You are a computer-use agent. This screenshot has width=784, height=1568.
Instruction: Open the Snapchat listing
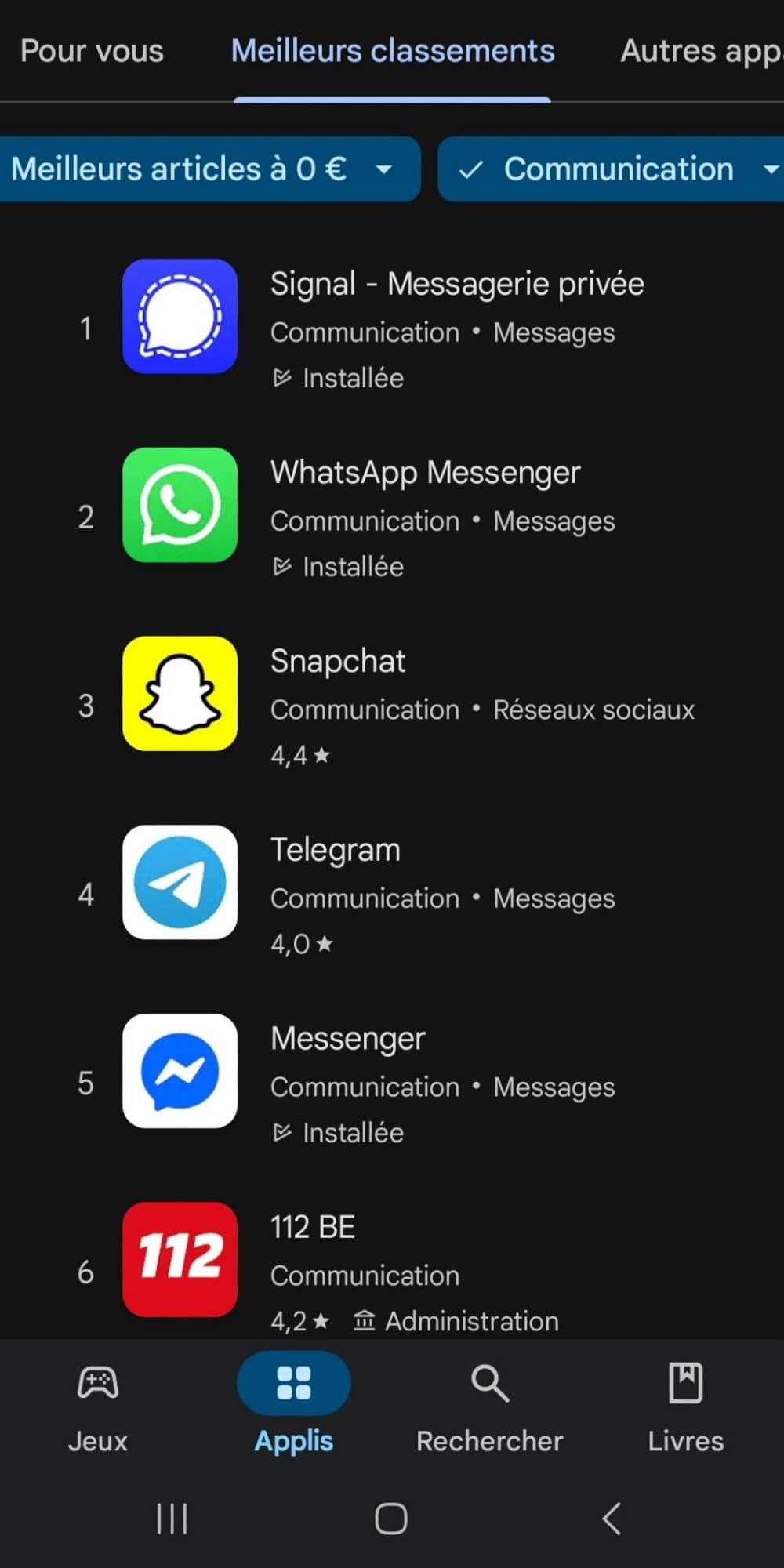point(338,662)
